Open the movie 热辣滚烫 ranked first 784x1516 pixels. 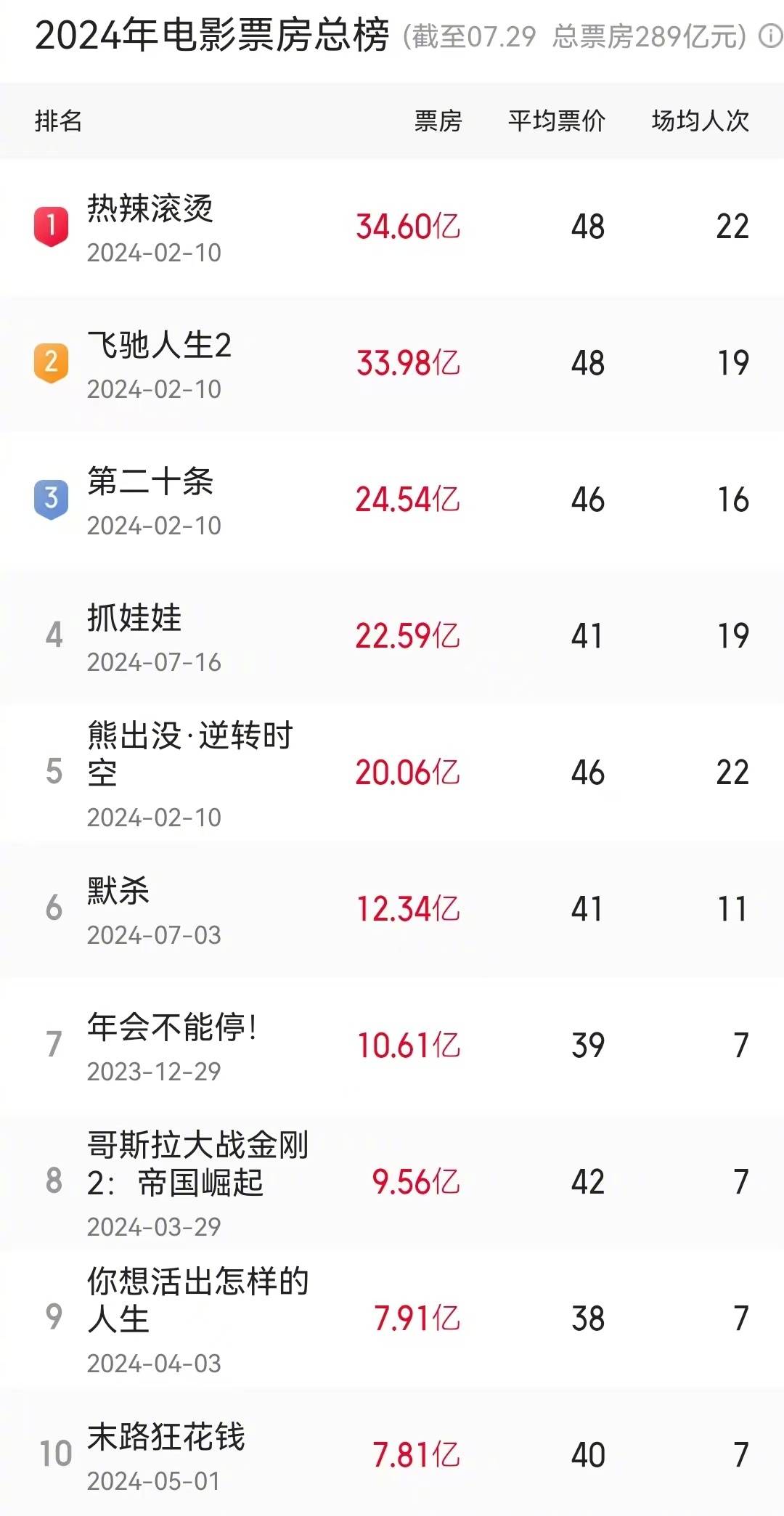coord(392,227)
